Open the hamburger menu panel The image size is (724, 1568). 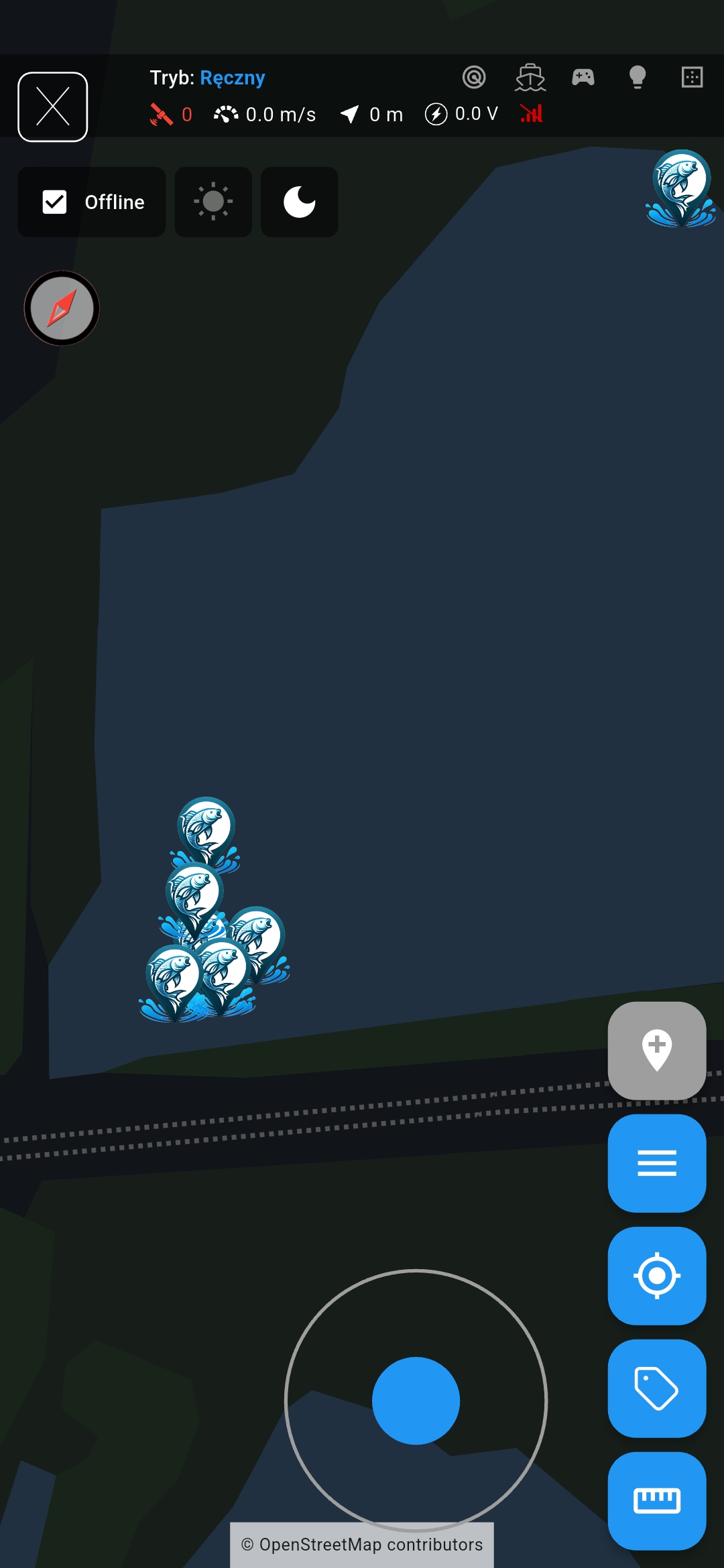(x=656, y=1164)
